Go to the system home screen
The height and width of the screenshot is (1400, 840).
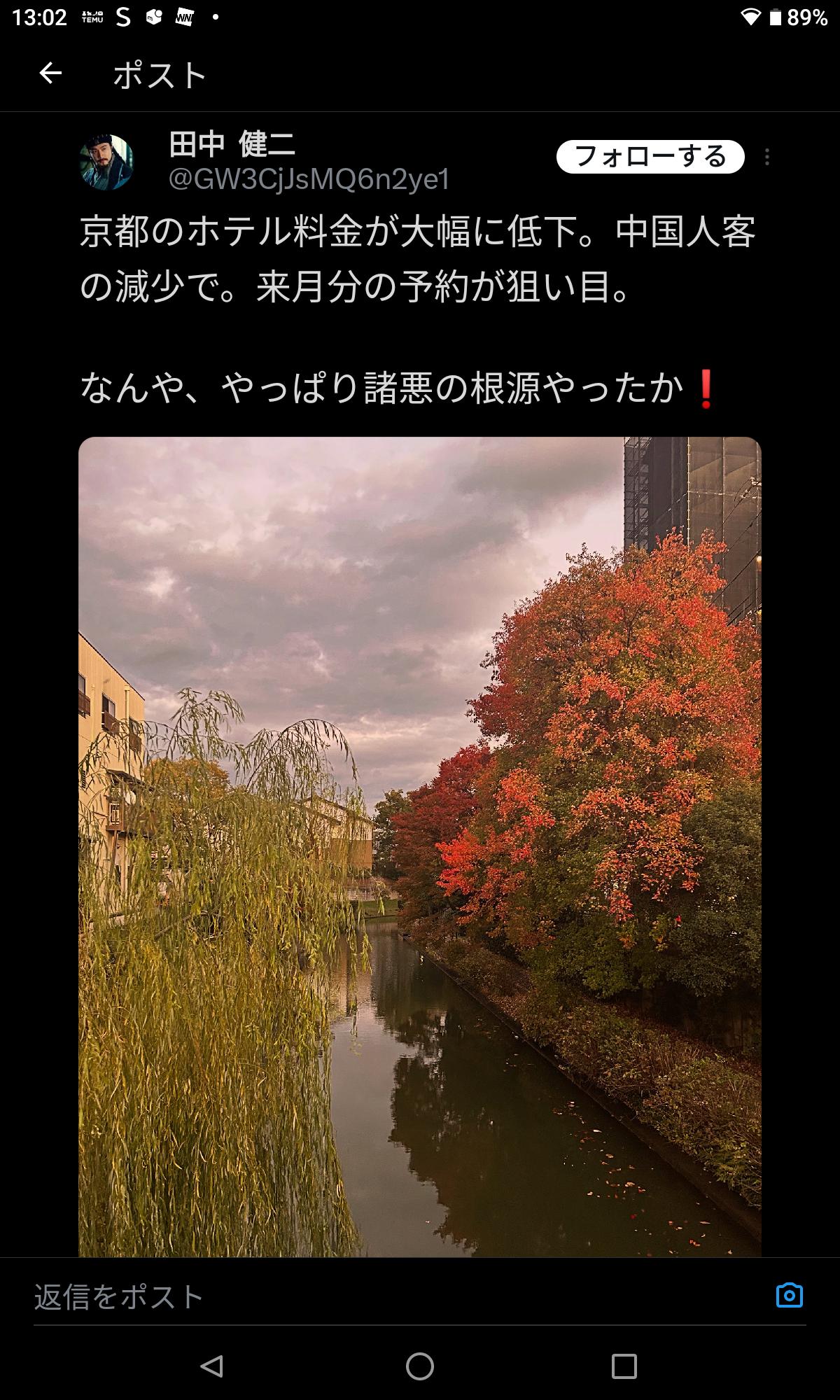(x=420, y=1366)
